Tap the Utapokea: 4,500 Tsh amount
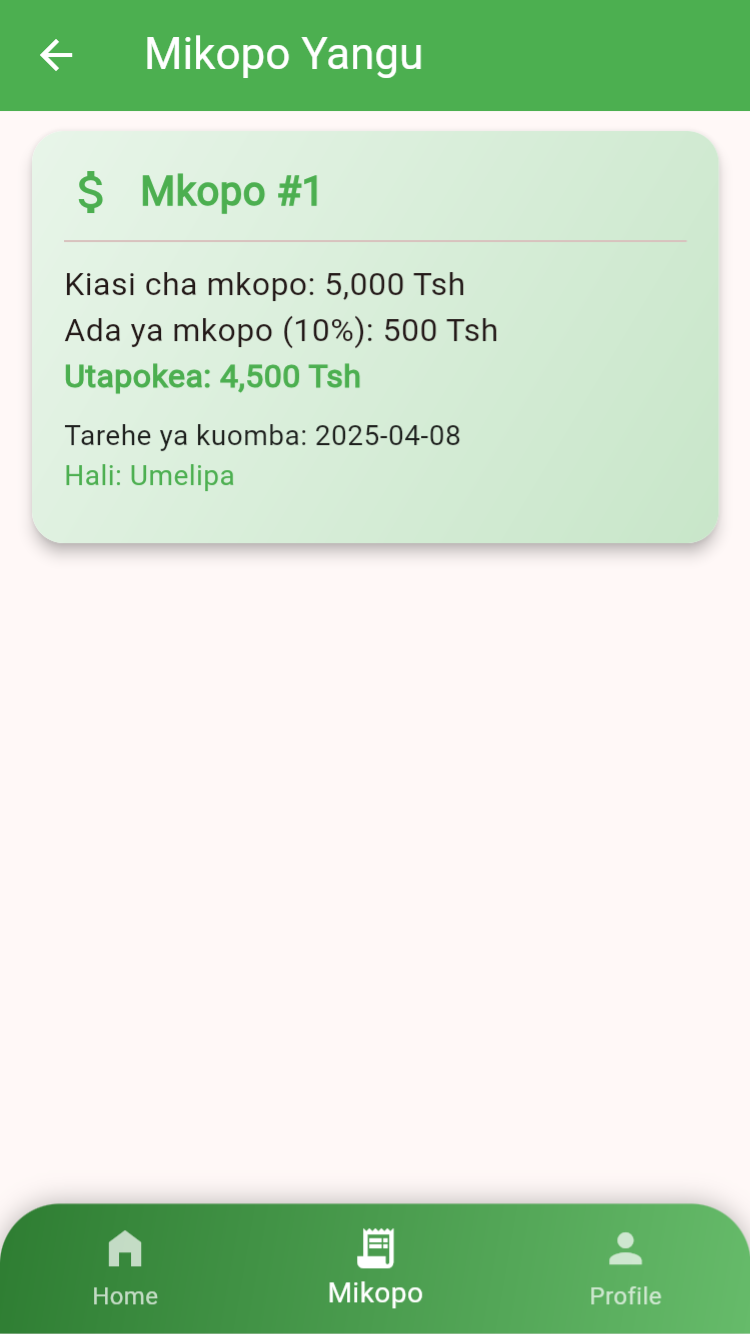 212,377
